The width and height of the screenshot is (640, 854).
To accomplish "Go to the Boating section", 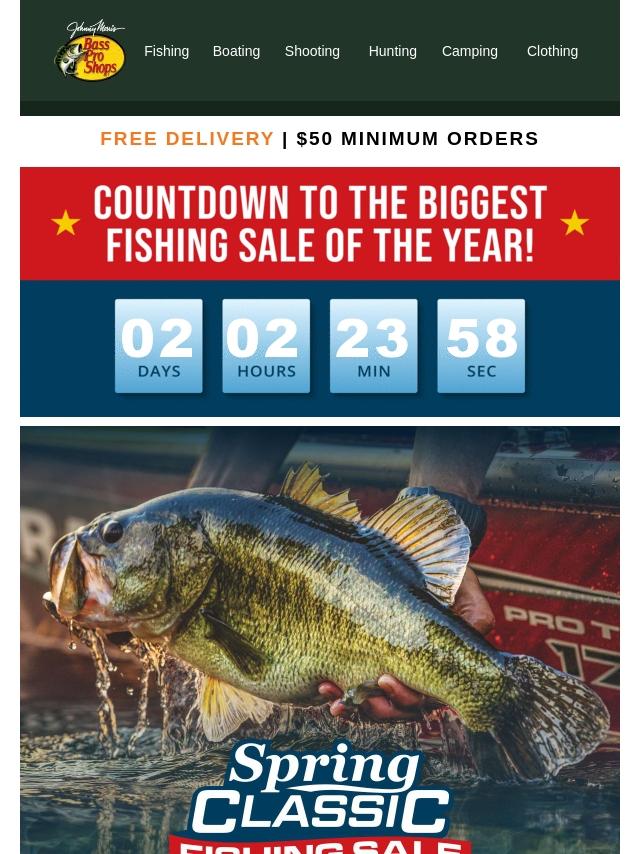I will [x=236, y=51].
